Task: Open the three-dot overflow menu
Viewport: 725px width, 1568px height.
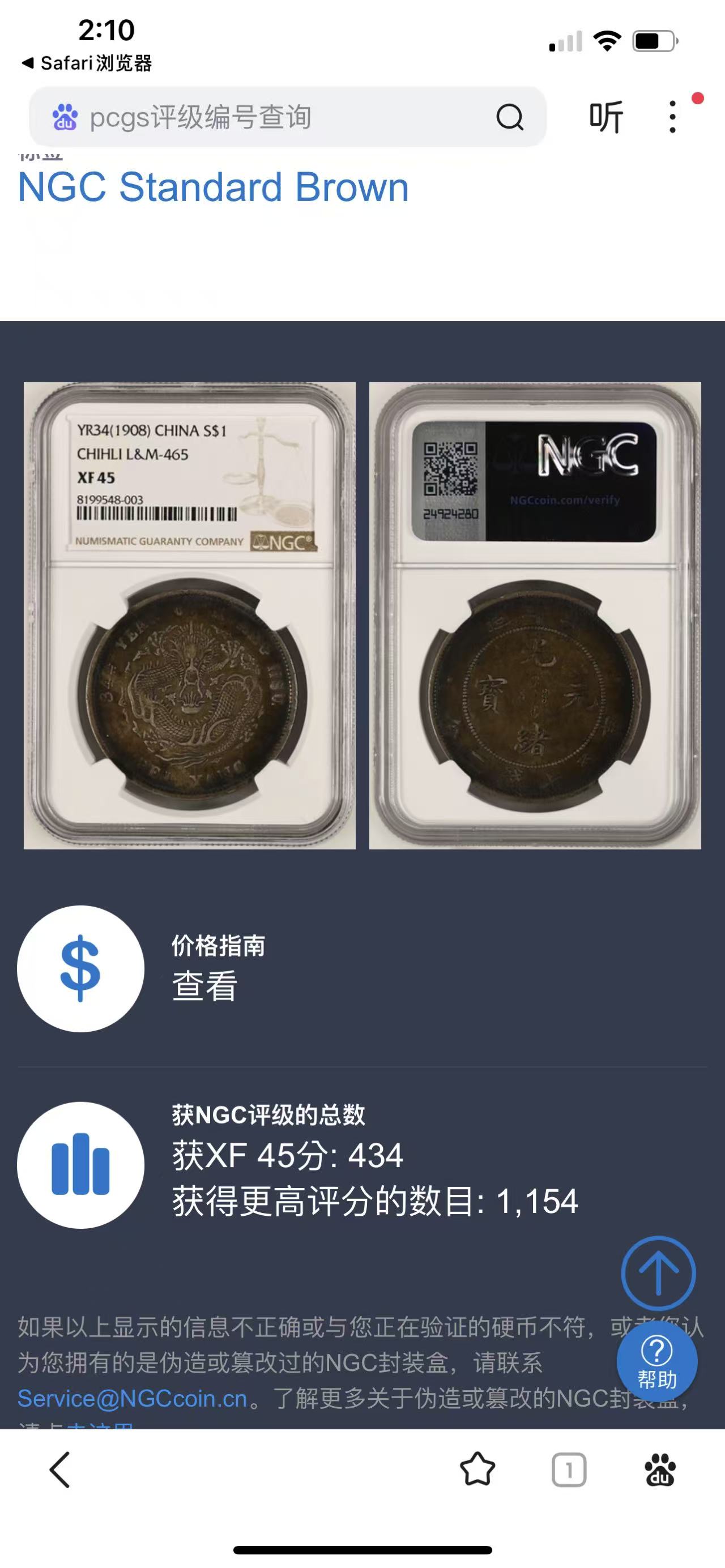Action: [672, 117]
